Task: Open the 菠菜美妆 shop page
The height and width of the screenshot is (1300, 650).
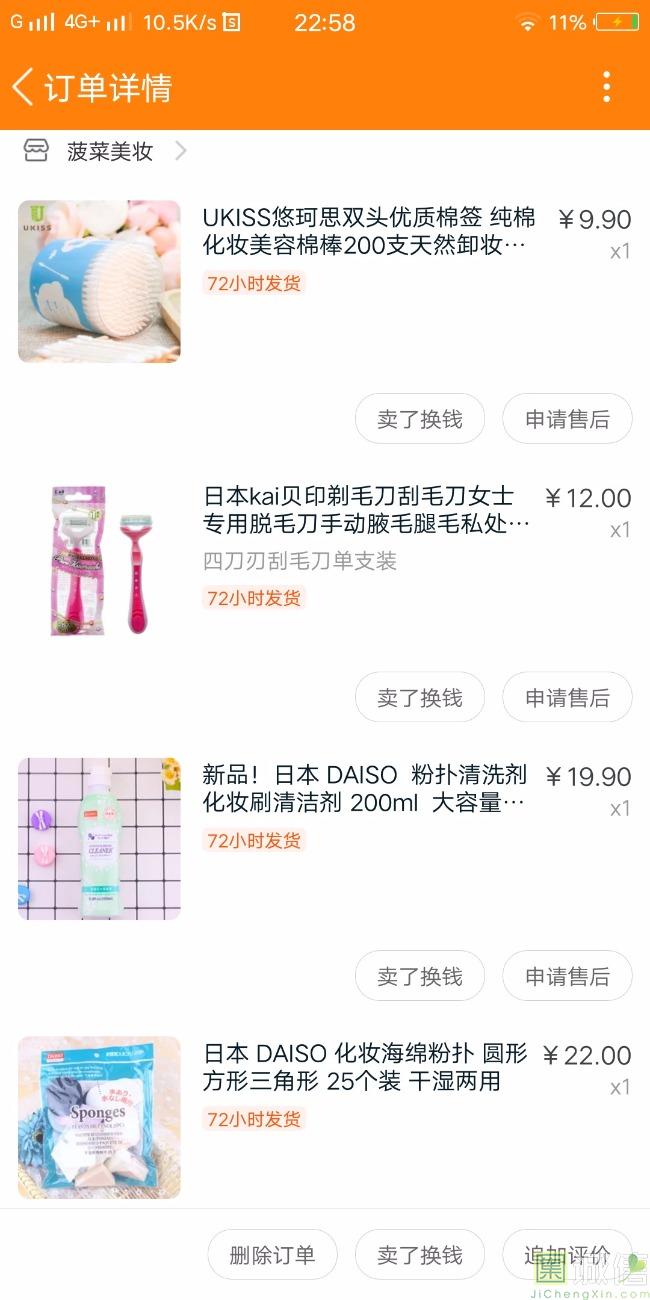Action: tap(110, 152)
